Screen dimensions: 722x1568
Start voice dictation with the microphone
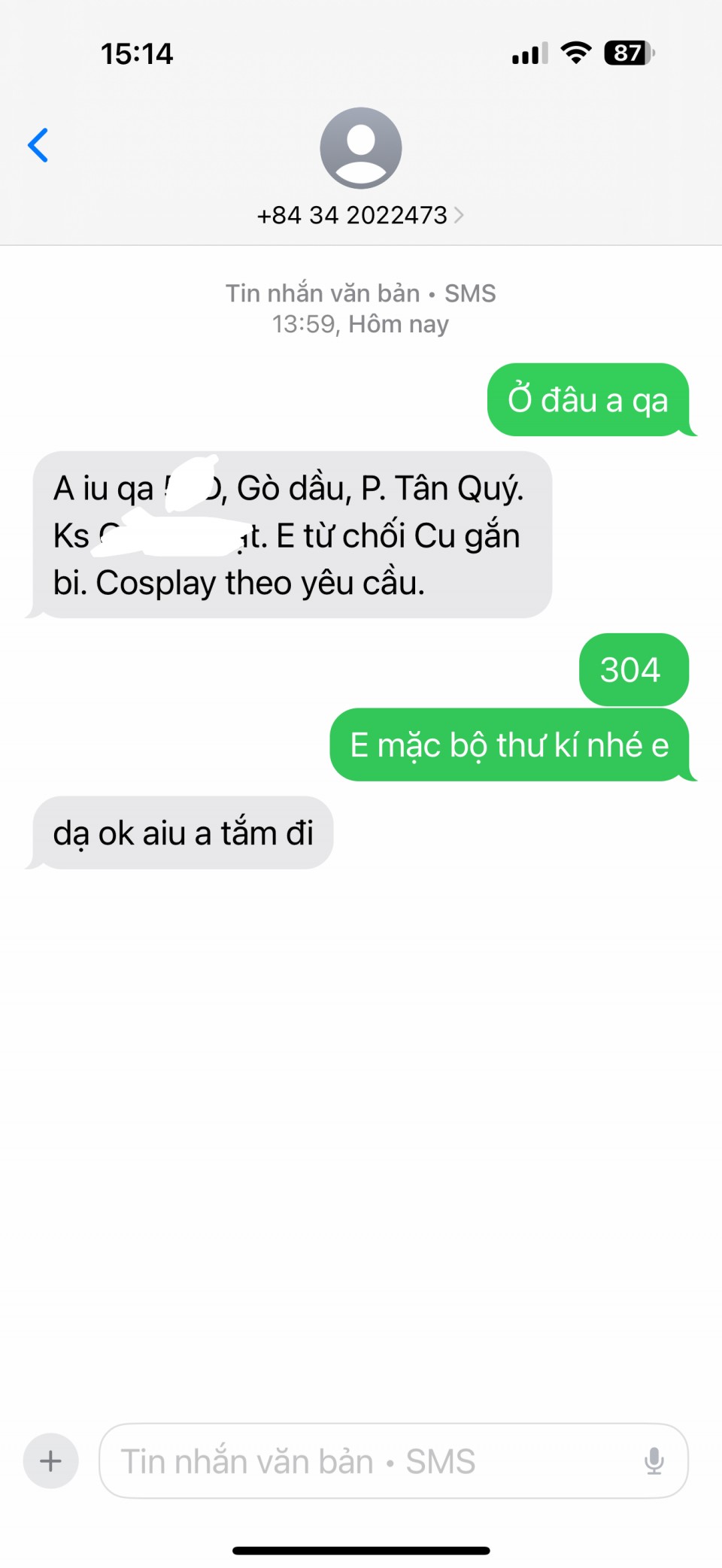(654, 1460)
